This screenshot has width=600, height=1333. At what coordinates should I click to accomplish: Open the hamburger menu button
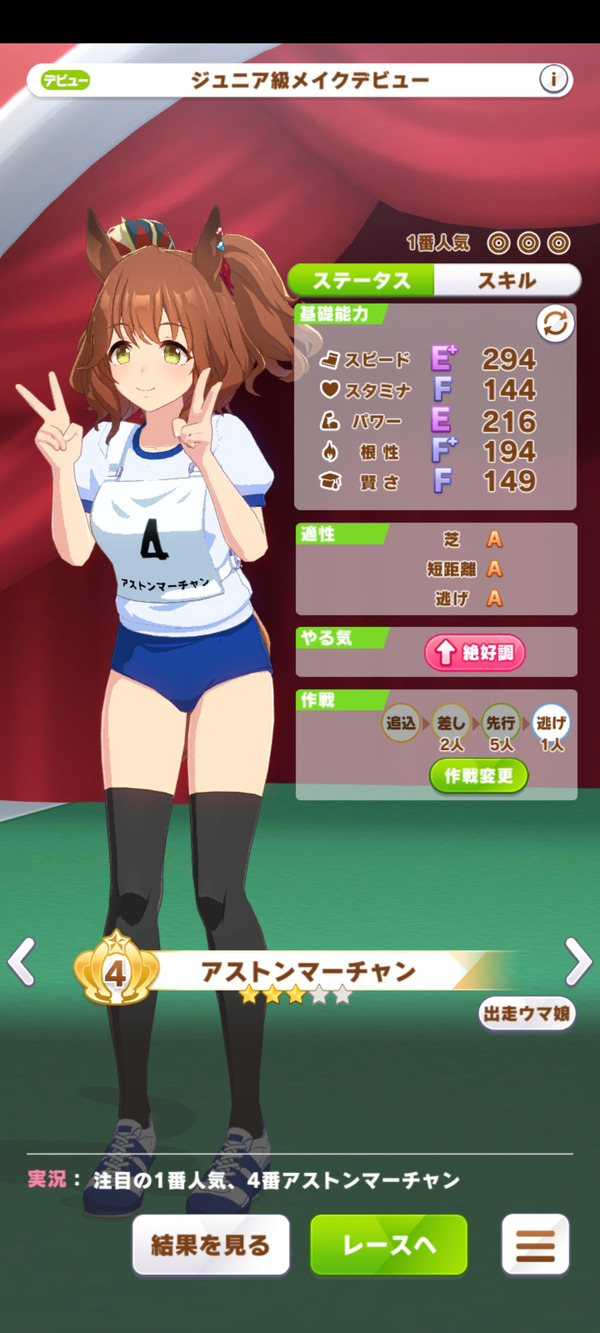click(x=535, y=1245)
